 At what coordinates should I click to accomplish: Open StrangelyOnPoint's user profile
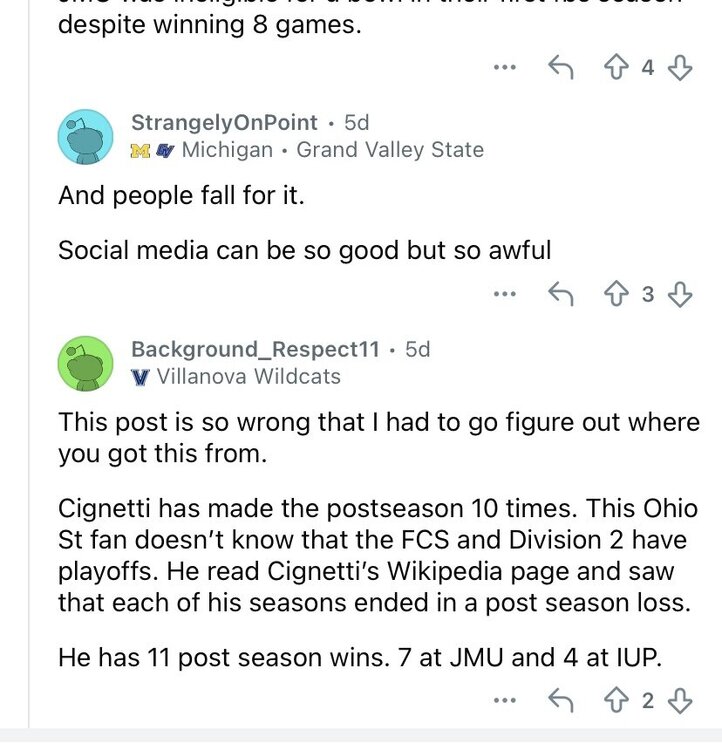point(224,123)
